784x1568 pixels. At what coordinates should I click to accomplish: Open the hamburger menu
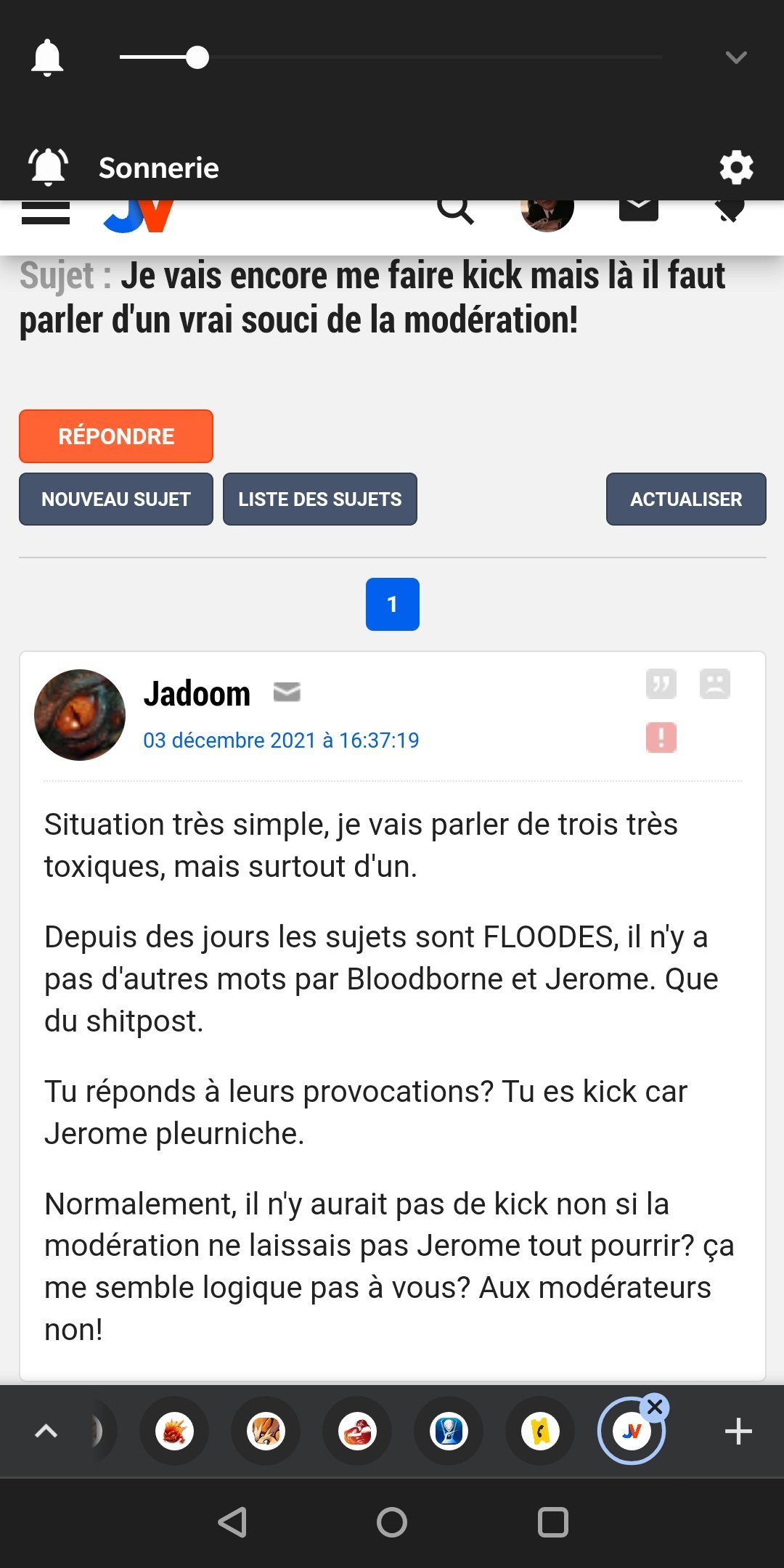(45, 212)
